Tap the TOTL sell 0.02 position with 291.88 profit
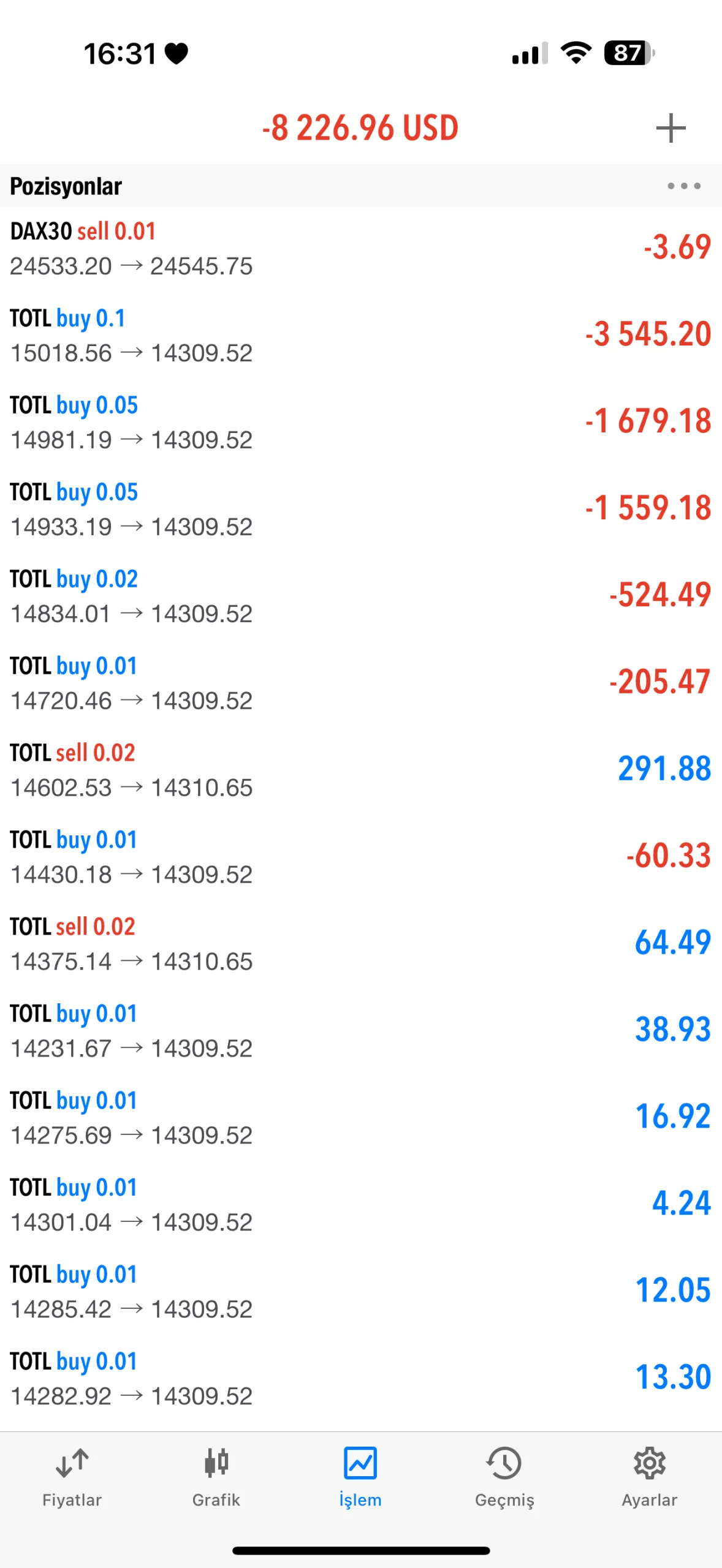 (x=361, y=770)
